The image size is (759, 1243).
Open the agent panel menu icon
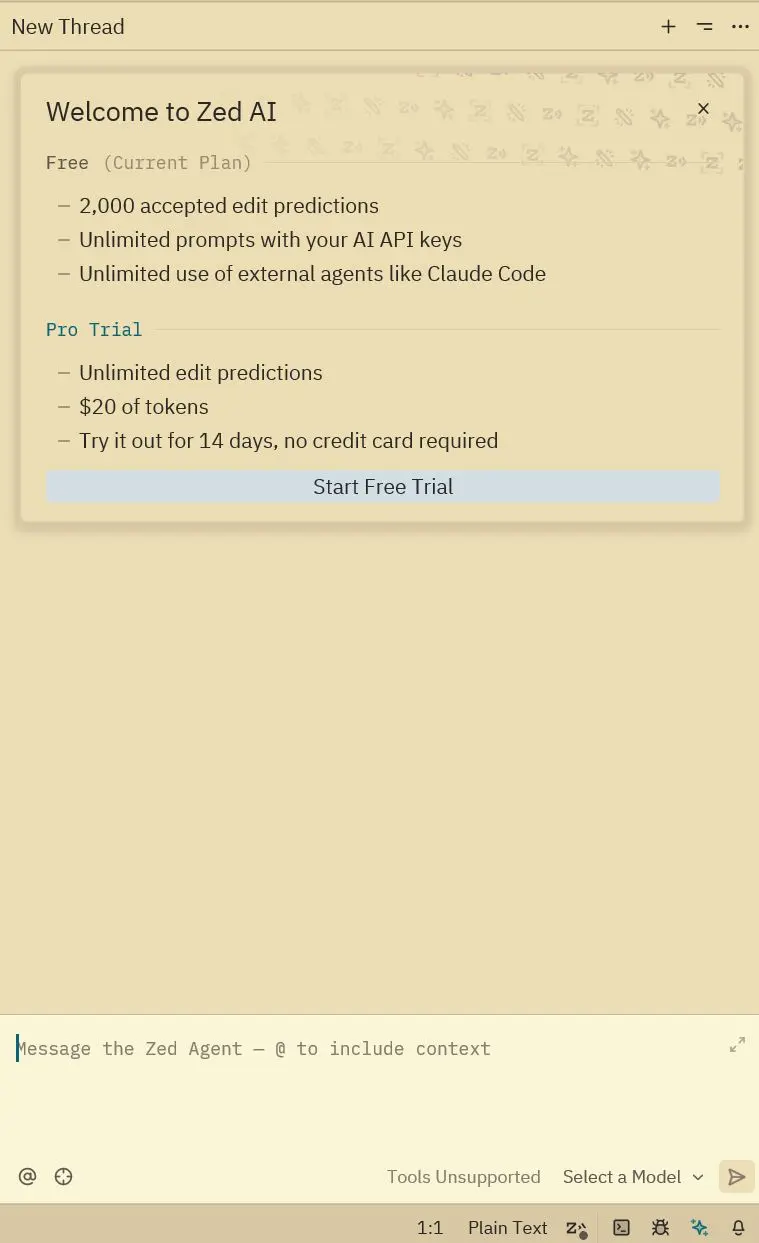tap(705, 27)
